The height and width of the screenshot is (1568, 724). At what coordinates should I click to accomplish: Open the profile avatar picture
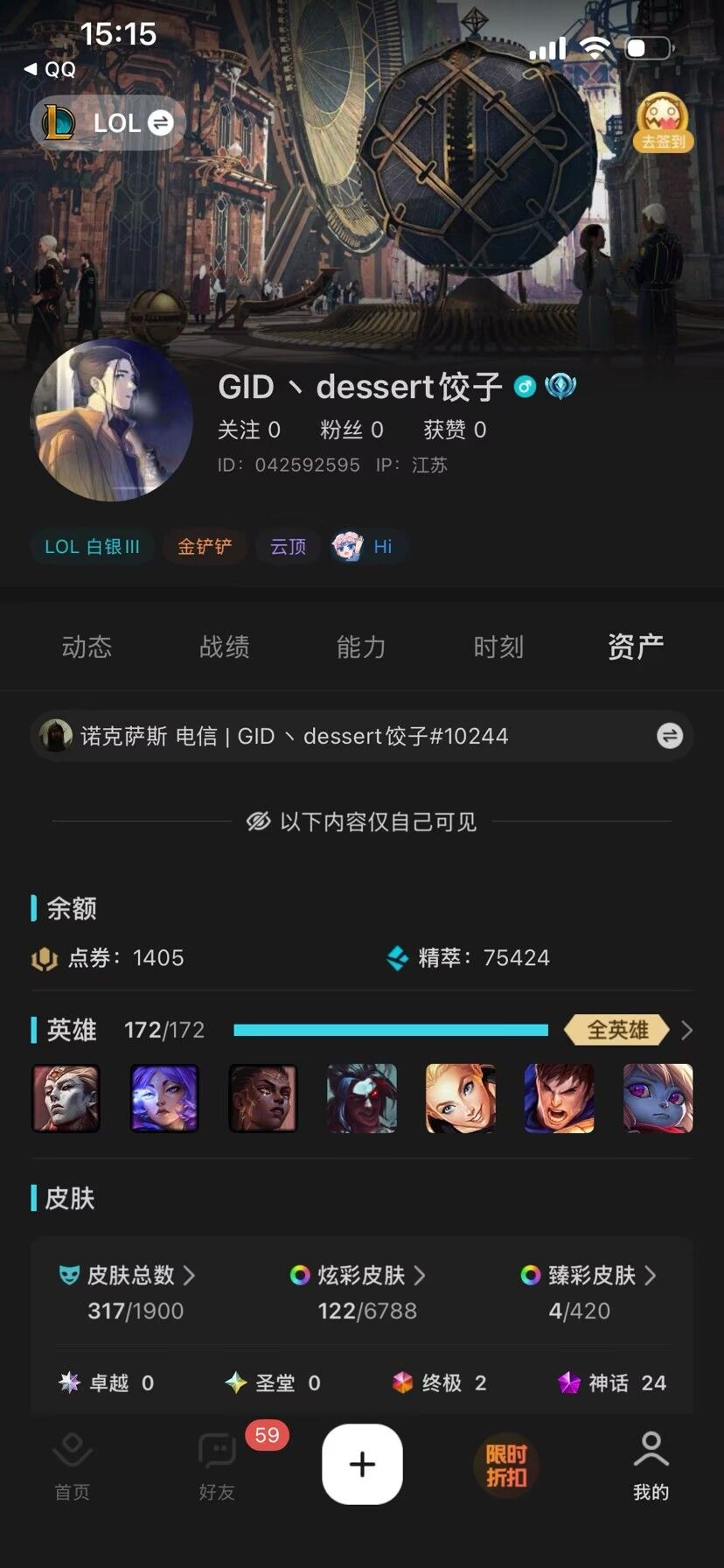(x=112, y=420)
